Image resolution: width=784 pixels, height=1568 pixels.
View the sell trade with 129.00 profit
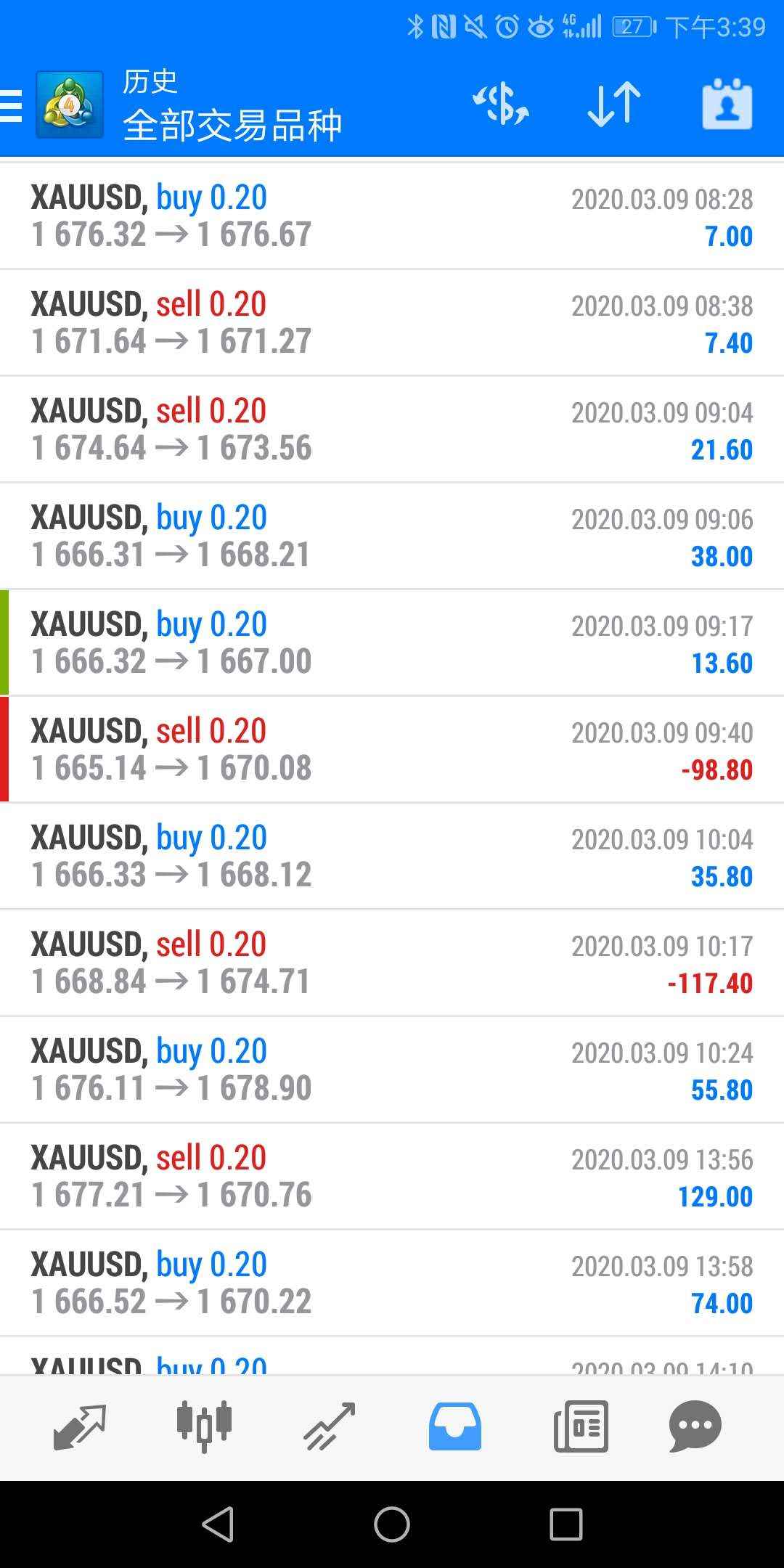[392, 1176]
